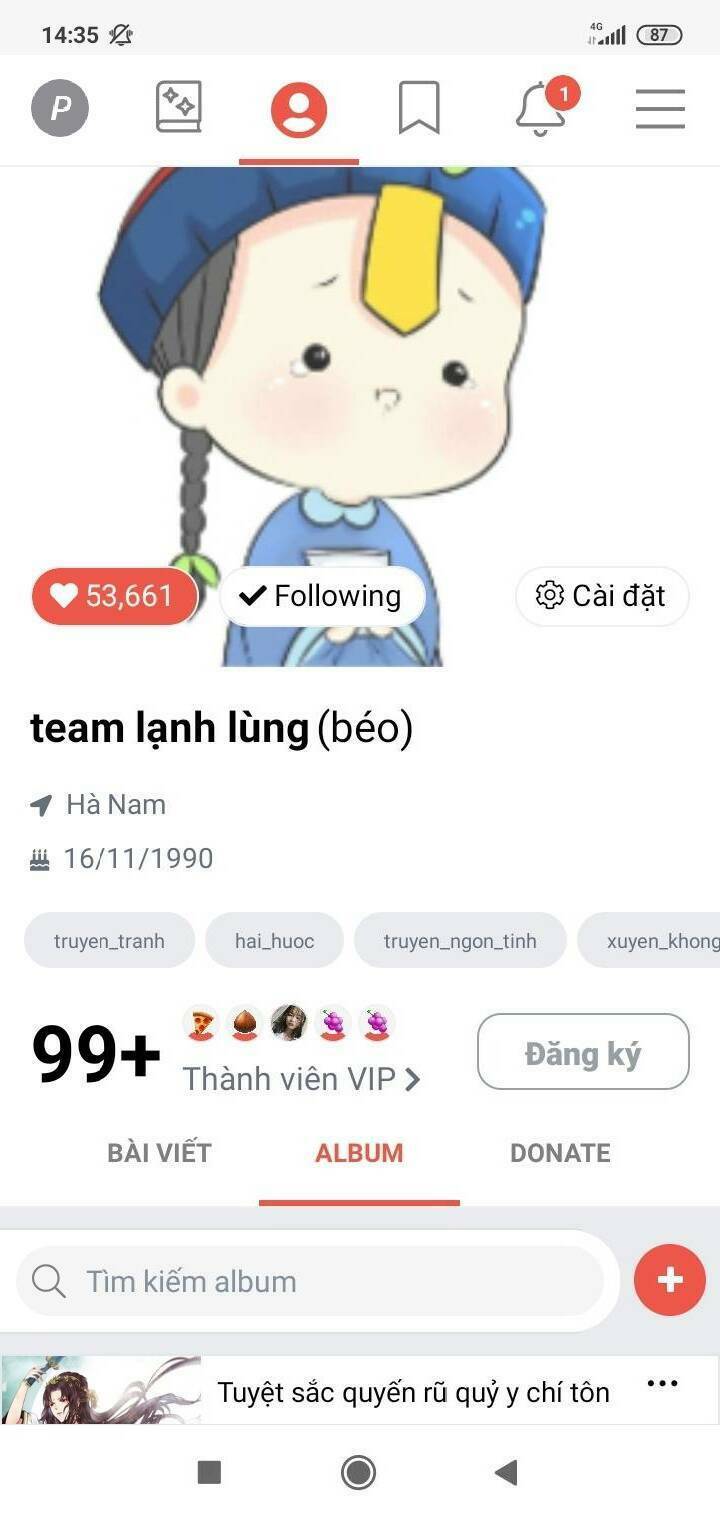The height and width of the screenshot is (1520, 720).
Task: Select the red profile person icon
Action: (297, 108)
